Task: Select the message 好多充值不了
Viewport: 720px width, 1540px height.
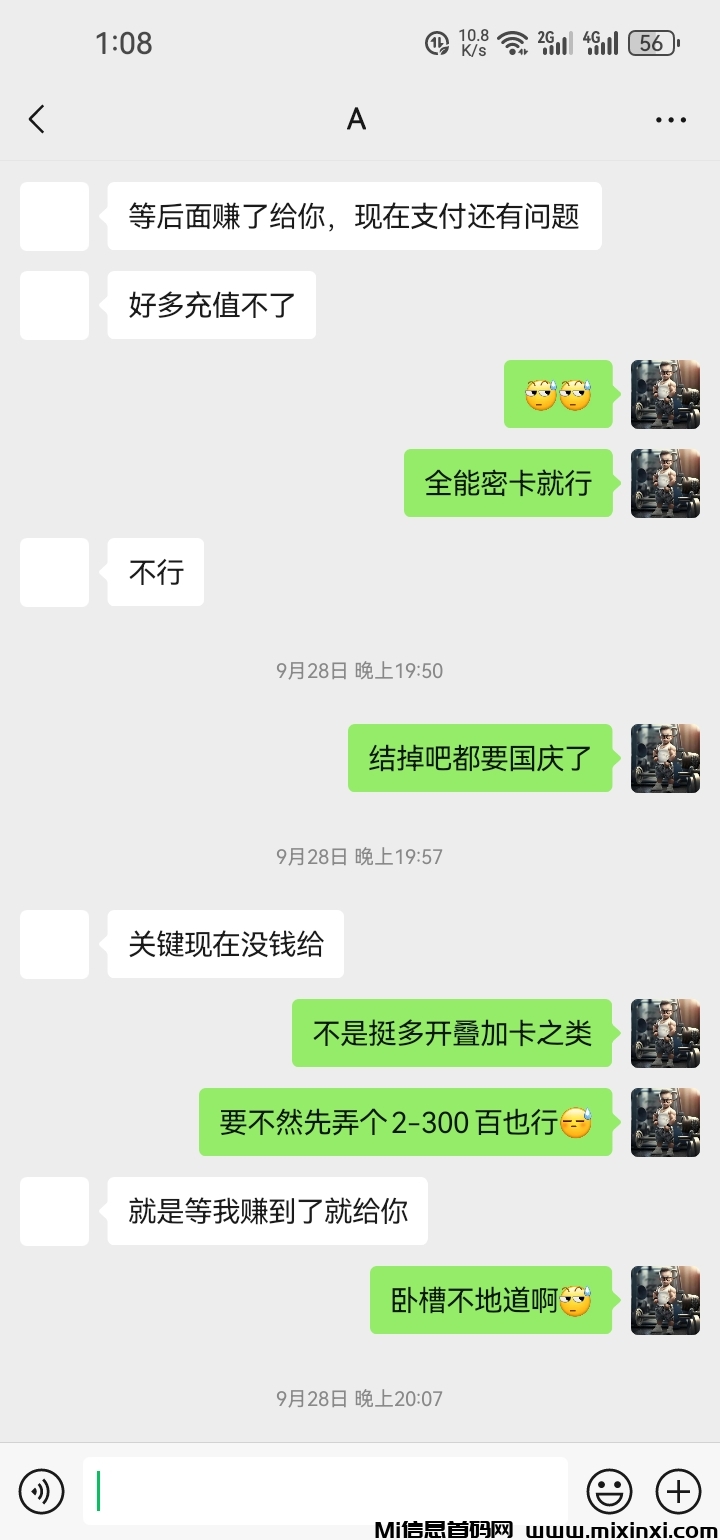Action: [x=211, y=305]
